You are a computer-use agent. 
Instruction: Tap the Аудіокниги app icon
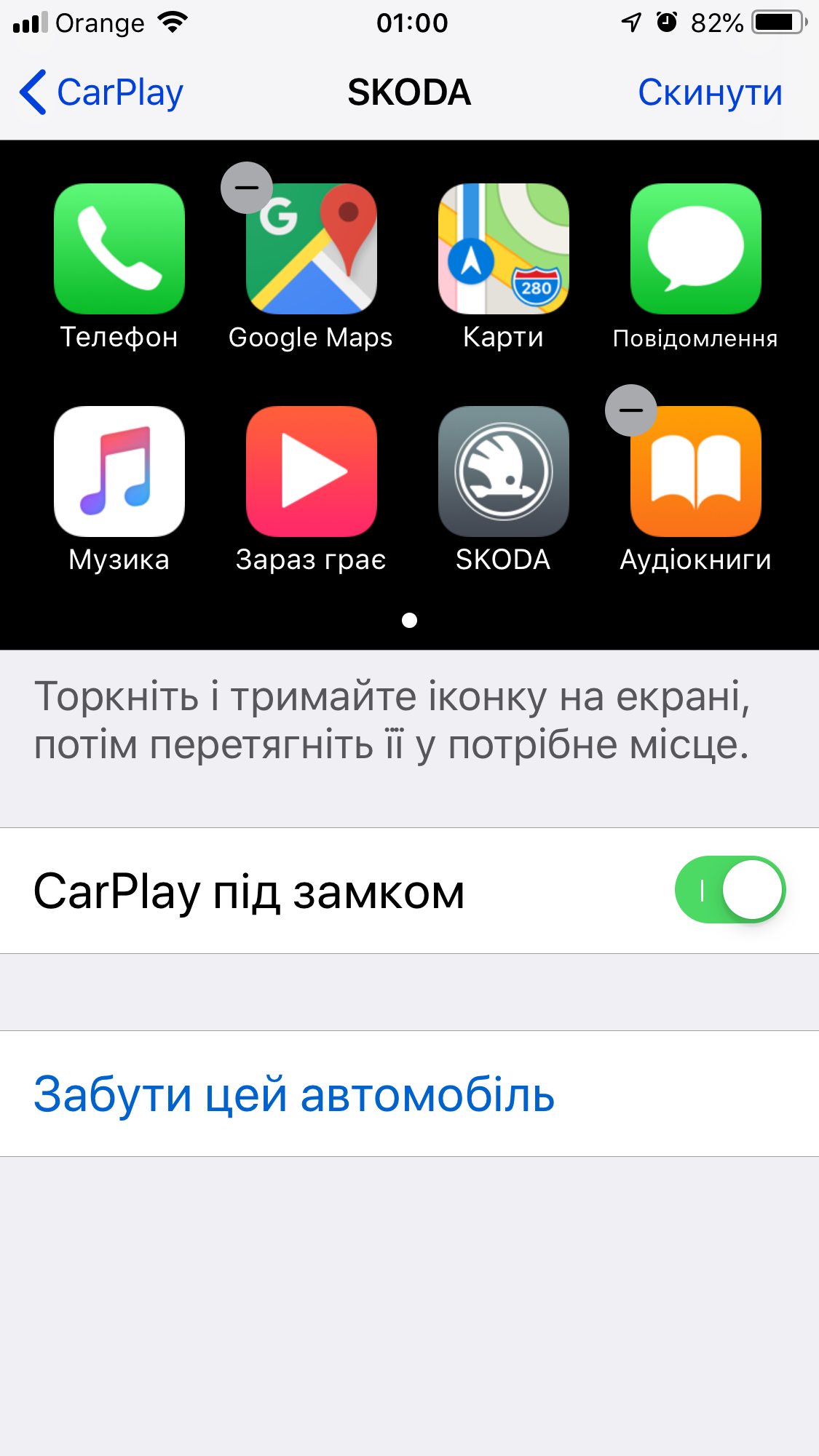[695, 472]
